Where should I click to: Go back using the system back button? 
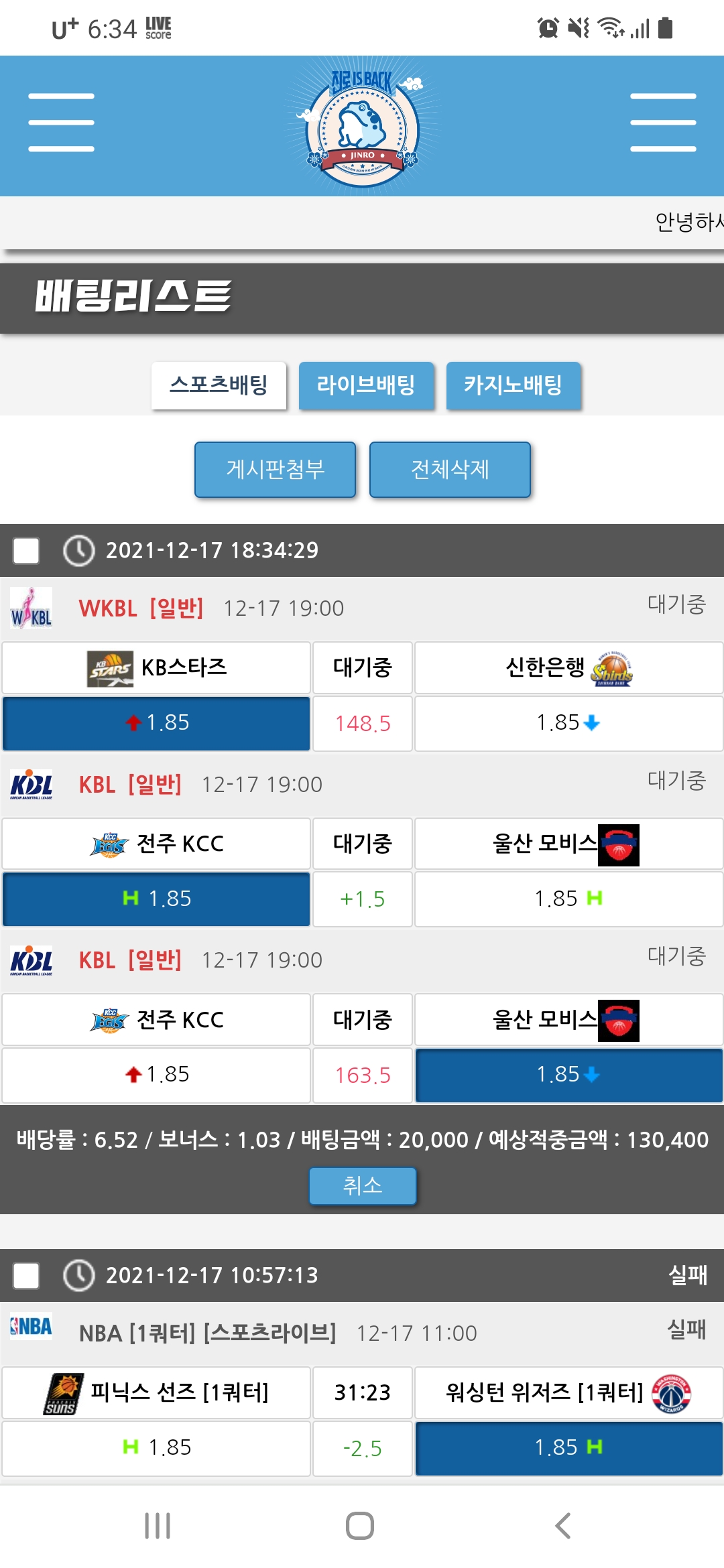point(563,1526)
